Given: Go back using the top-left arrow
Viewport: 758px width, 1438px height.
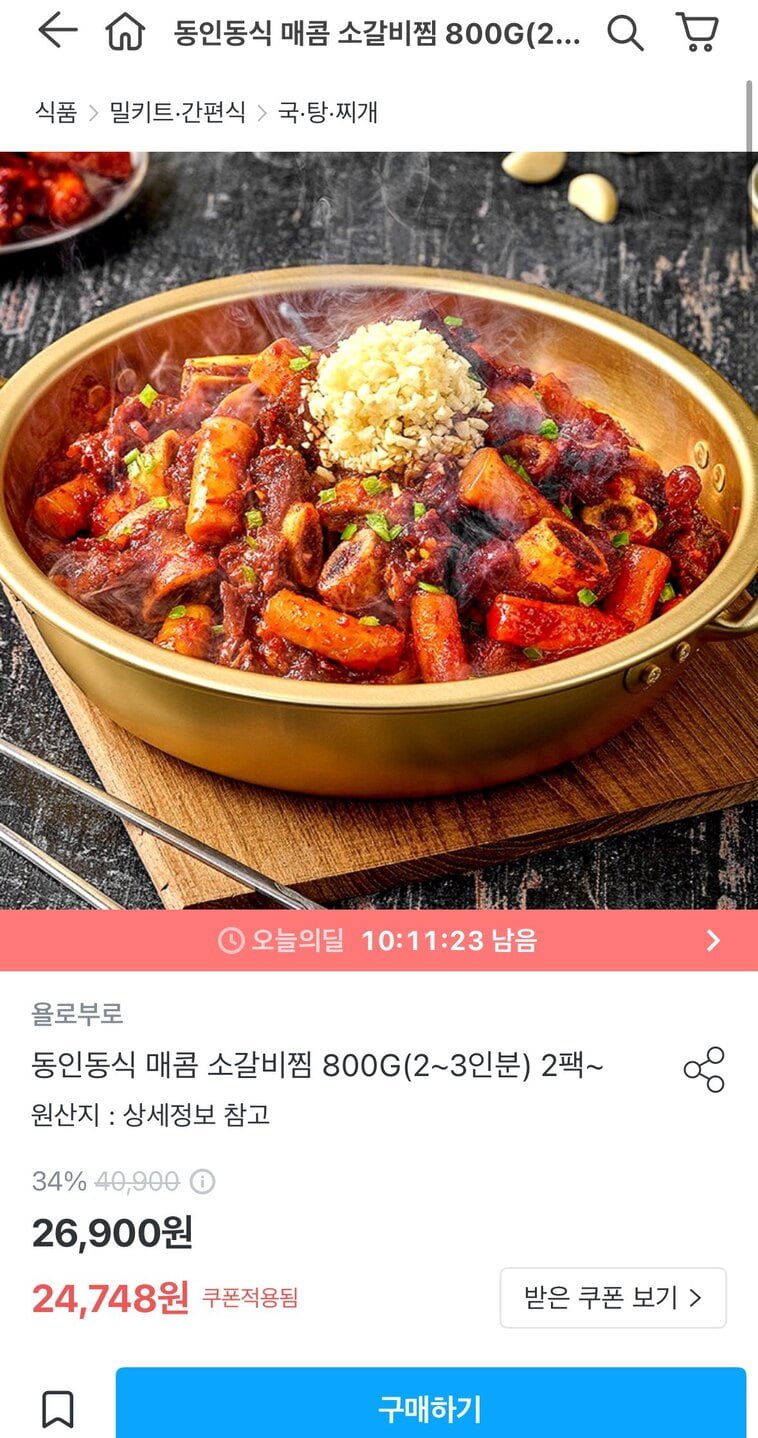Looking at the screenshot, I should coord(57,32).
